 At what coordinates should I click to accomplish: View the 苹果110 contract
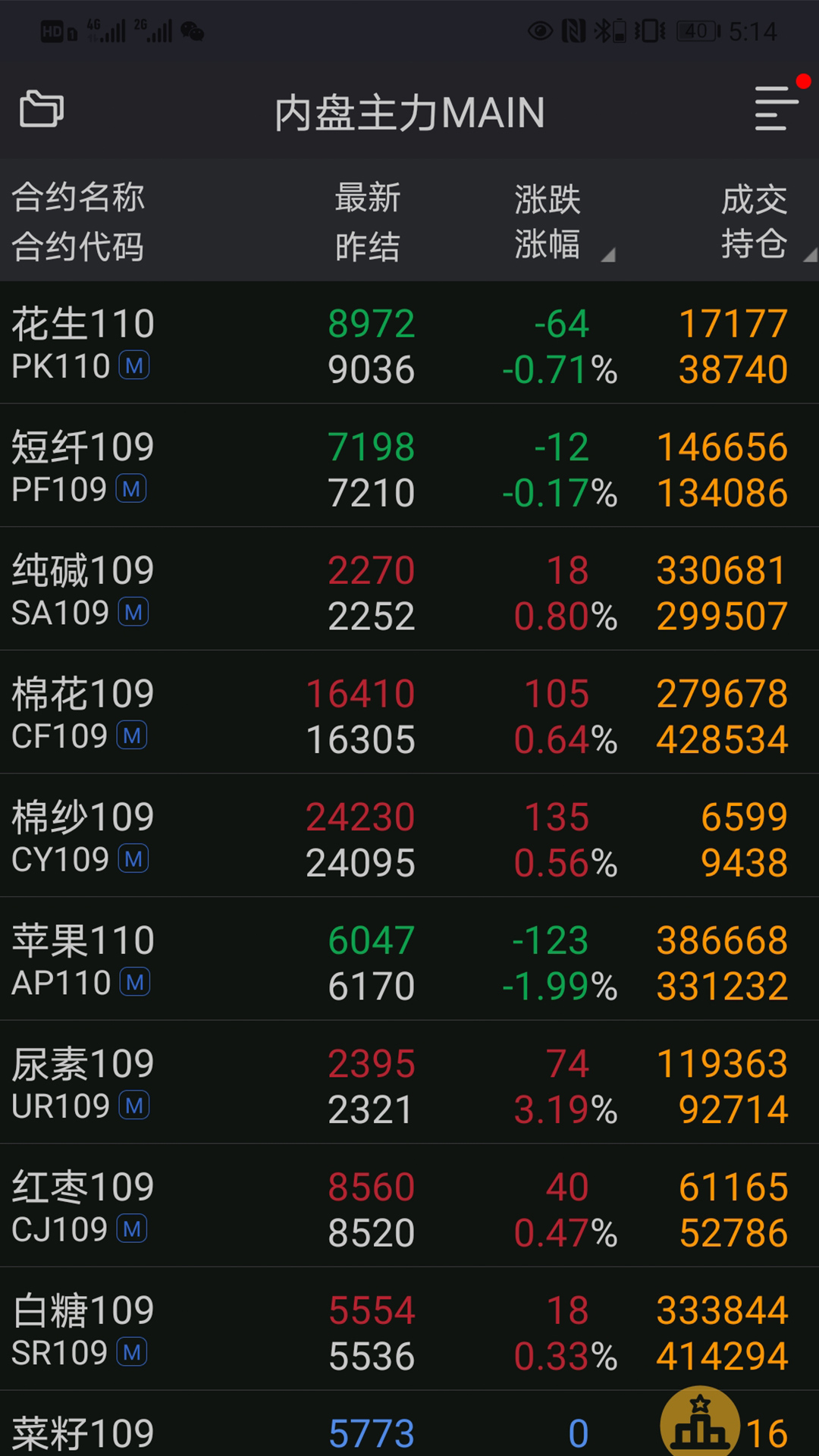(x=409, y=962)
